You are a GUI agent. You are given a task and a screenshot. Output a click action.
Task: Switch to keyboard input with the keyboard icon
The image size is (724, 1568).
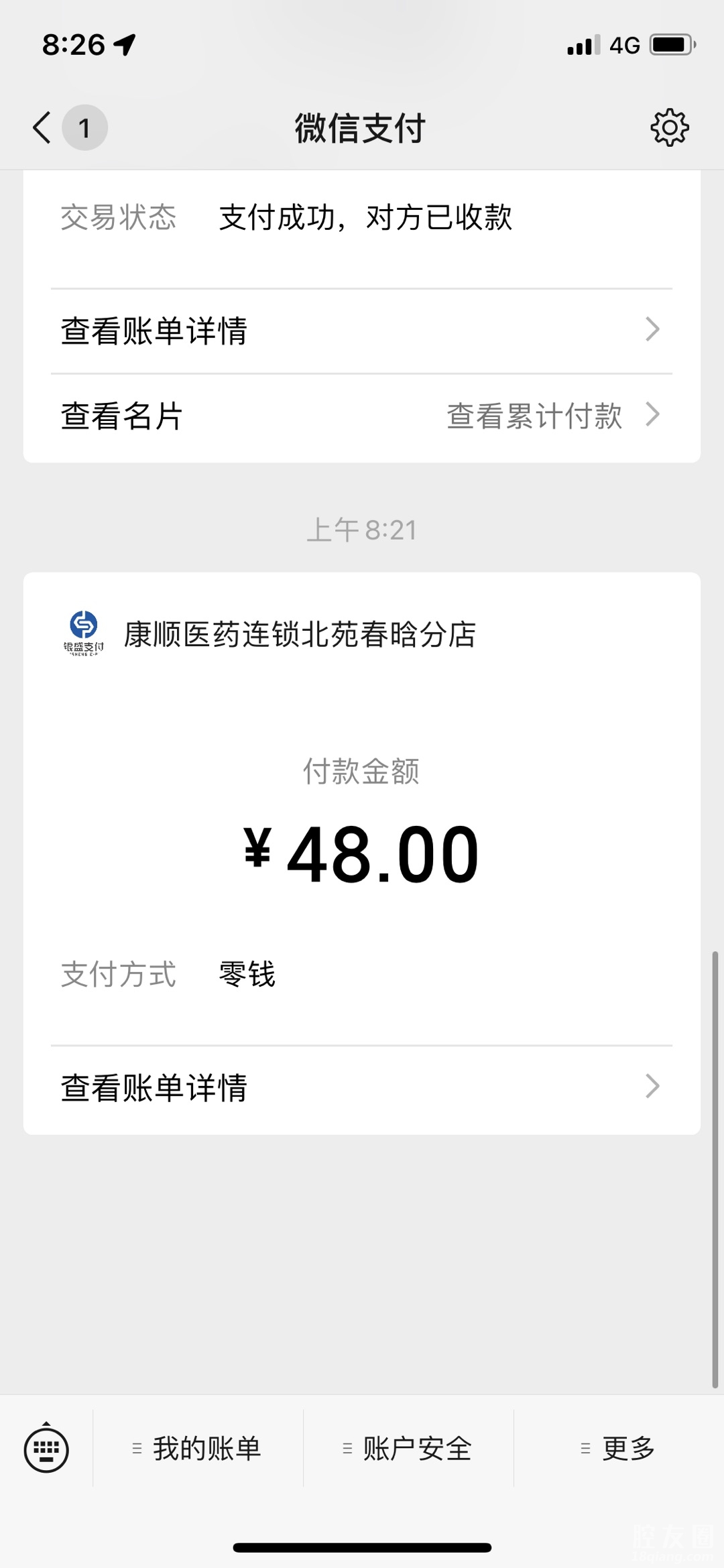pyautogui.click(x=46, y=1449)
